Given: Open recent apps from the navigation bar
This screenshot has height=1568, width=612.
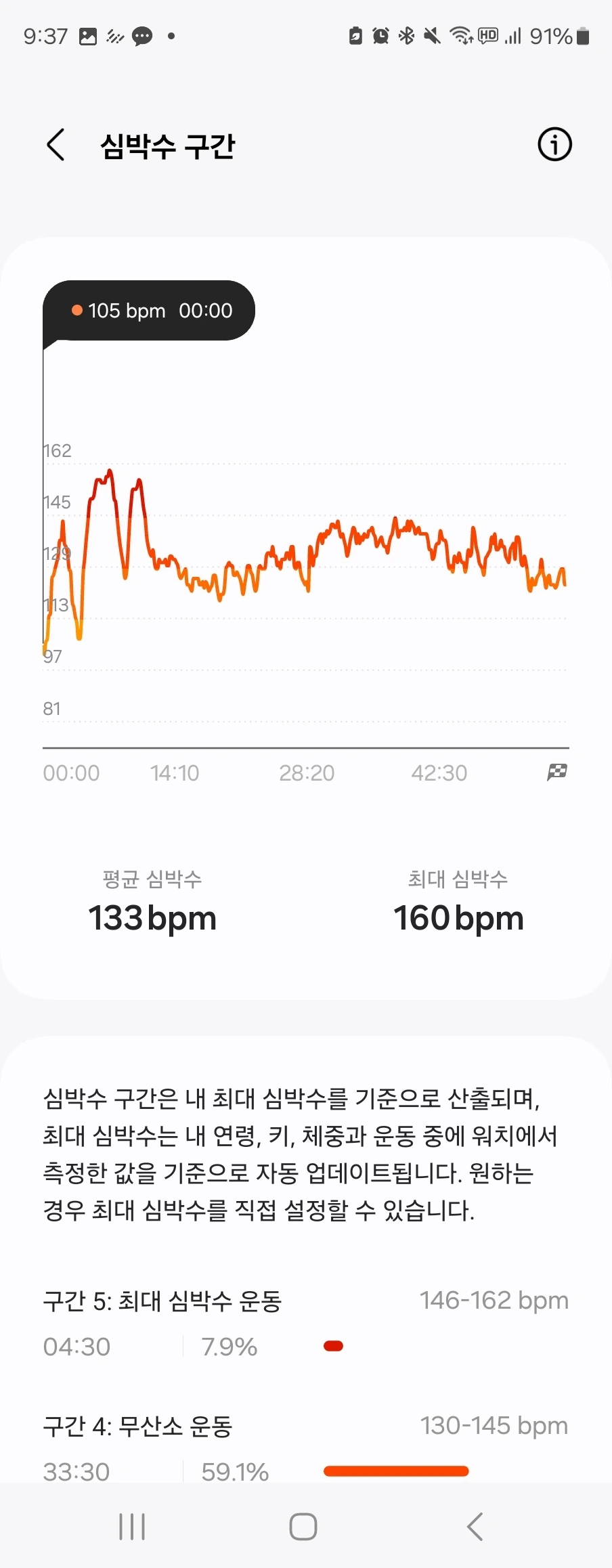Looking at the screenshot, I should point(132,1527).
